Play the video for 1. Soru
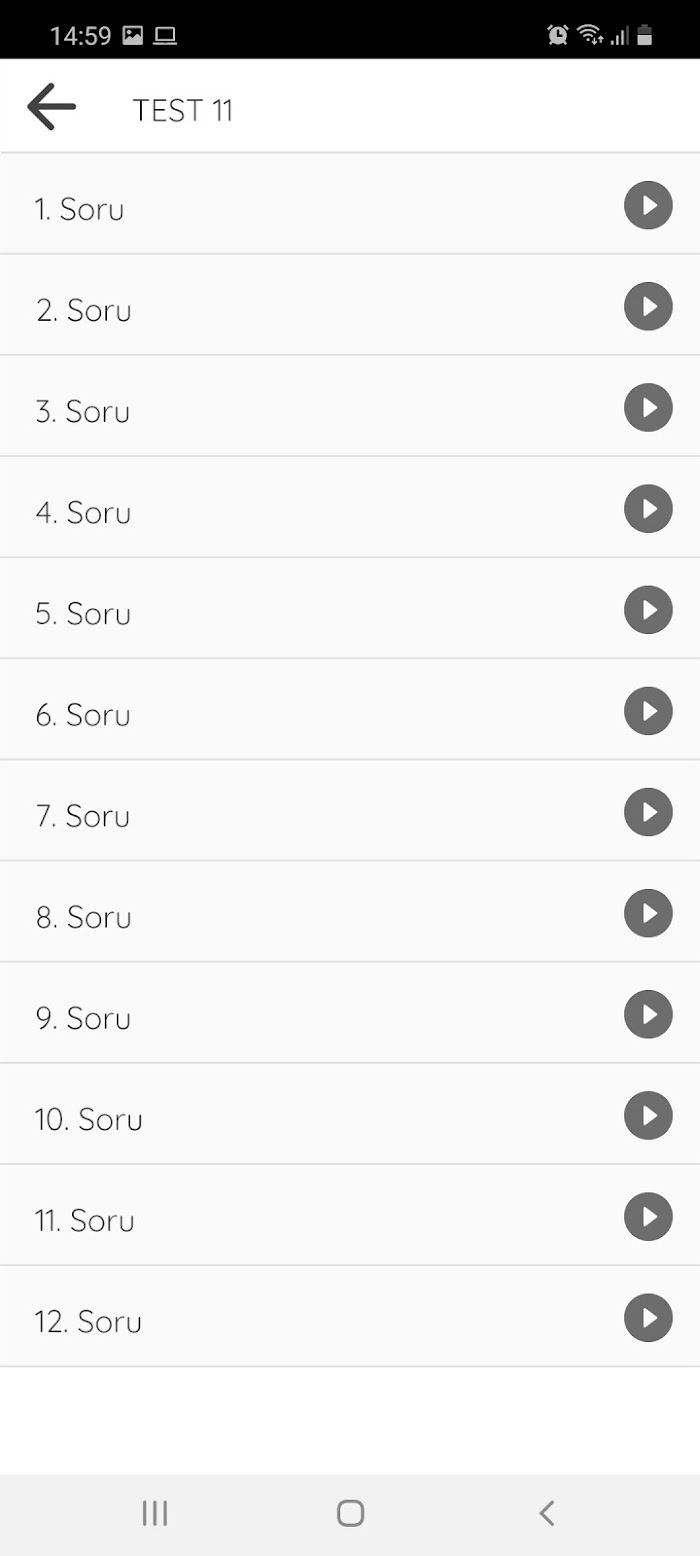700x1556 pixels. click(x=648, y=205)
